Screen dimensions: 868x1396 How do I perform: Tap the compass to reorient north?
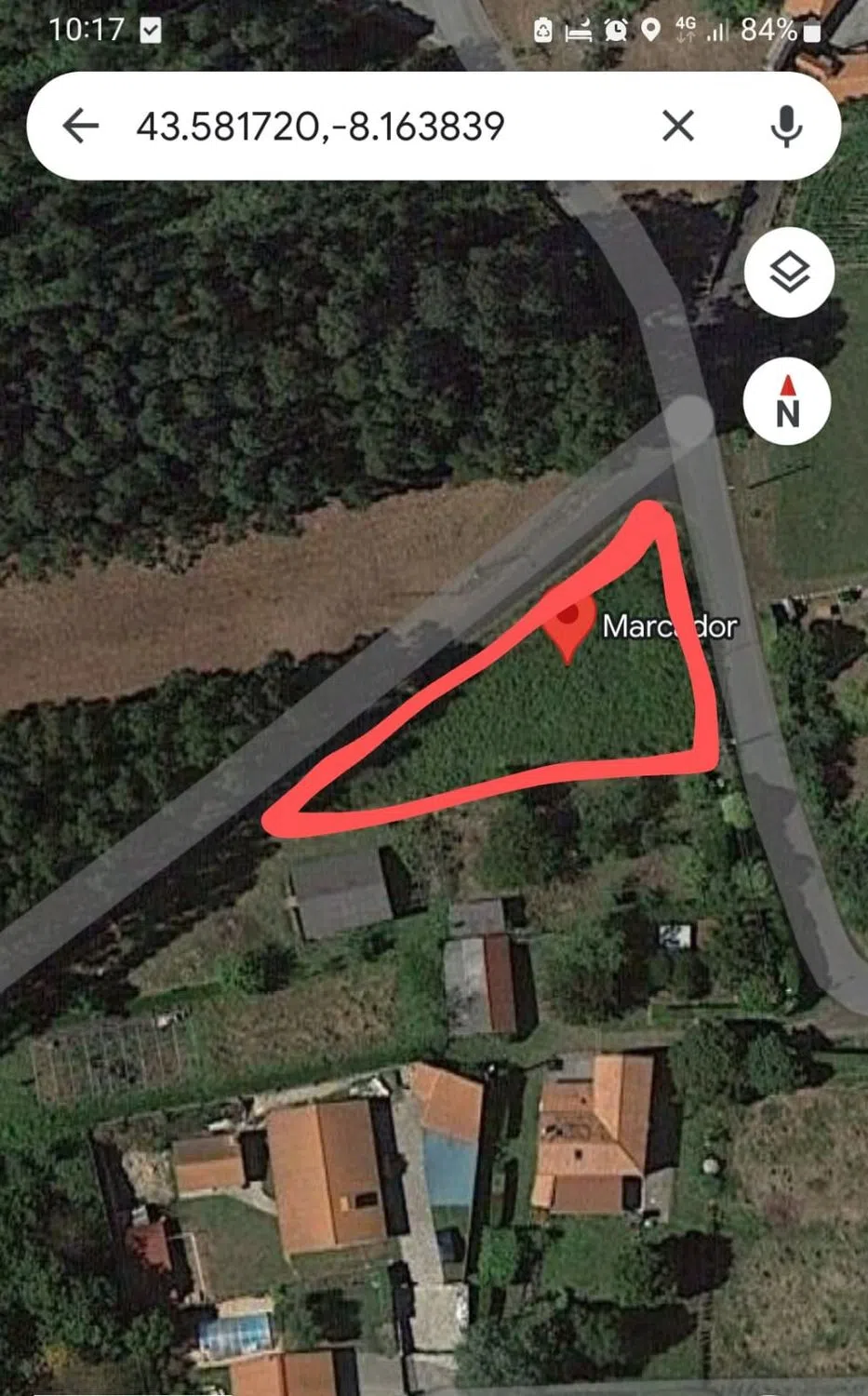[787, 401]
